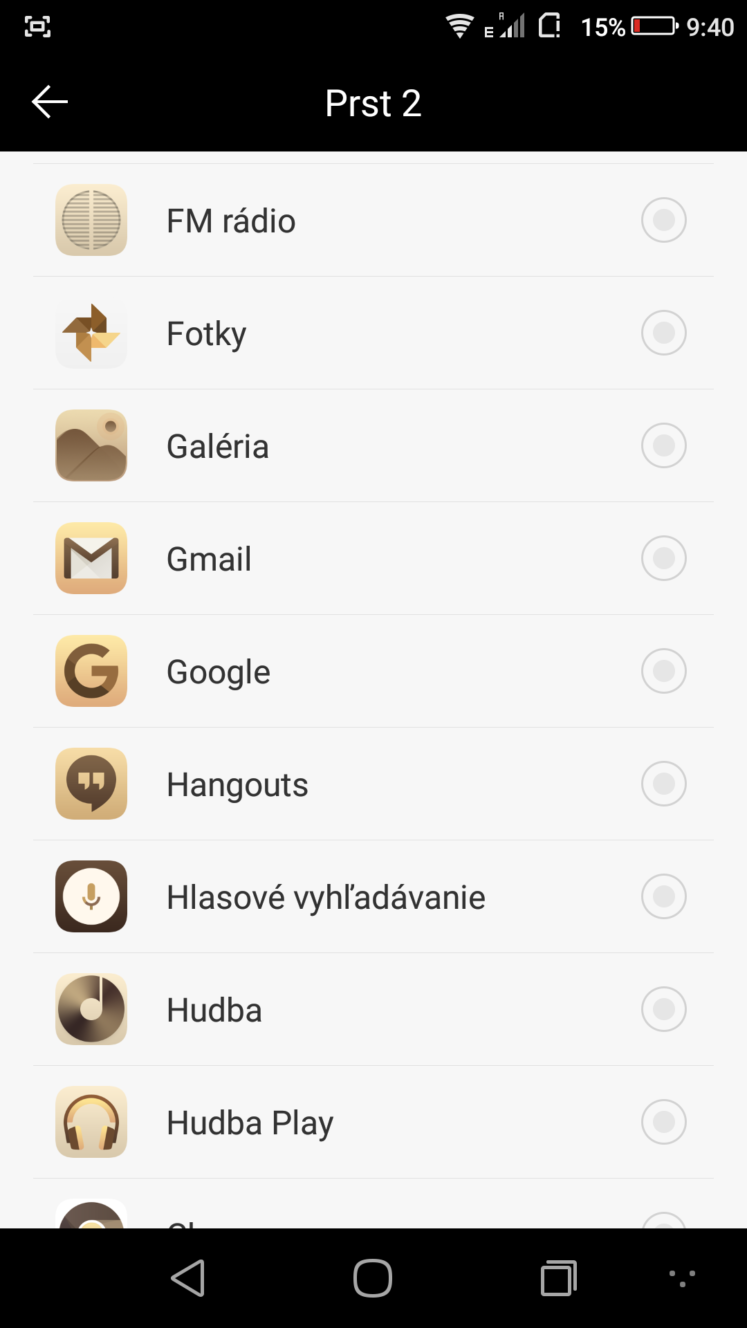The width and height of the screenshot is (747, 1328).
Task: Select Galéria from the list
Action: click(373, 446)
